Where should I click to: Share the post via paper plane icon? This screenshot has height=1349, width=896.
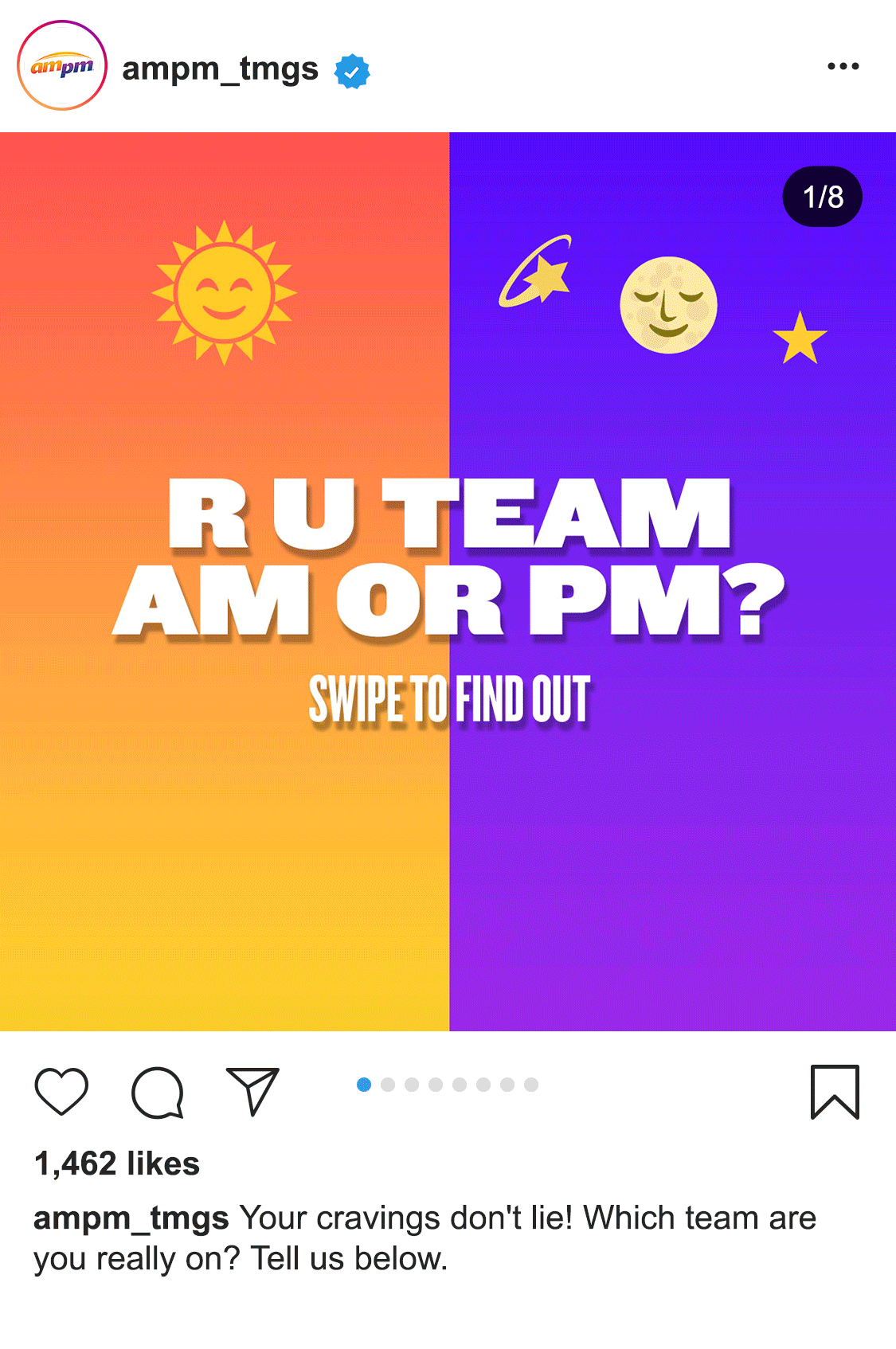(253, 1091)
